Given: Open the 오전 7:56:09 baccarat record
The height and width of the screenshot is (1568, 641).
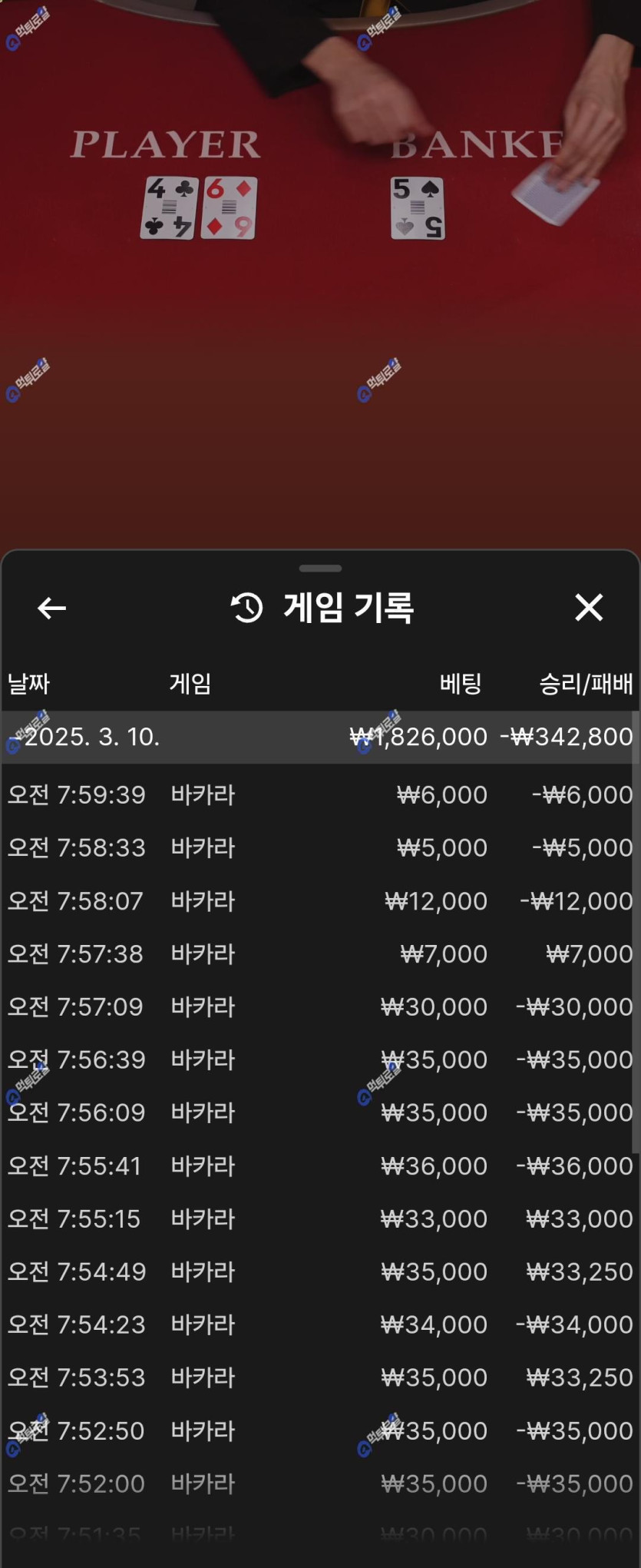Looking at the screenshot, I should pos(319,1112).
